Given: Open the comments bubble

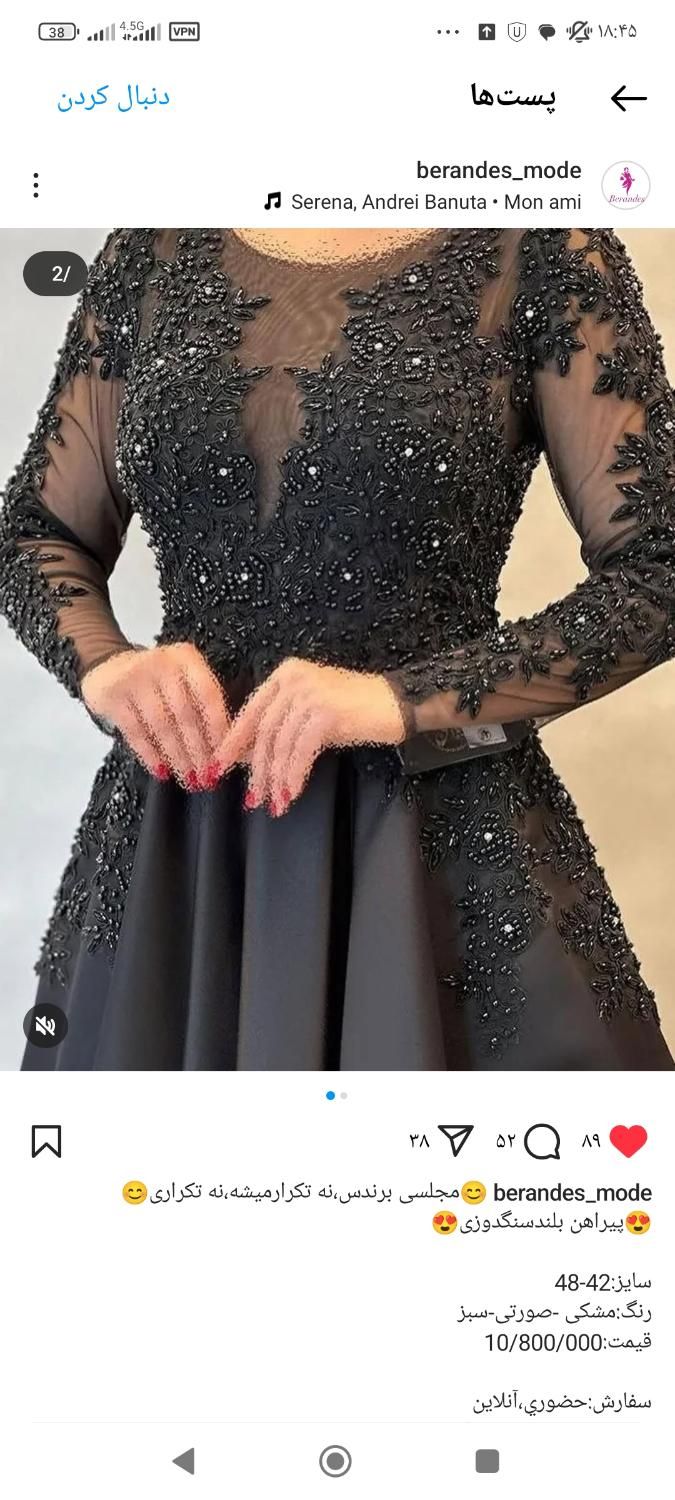Looking at the screenshot, I should (542, 1141).
